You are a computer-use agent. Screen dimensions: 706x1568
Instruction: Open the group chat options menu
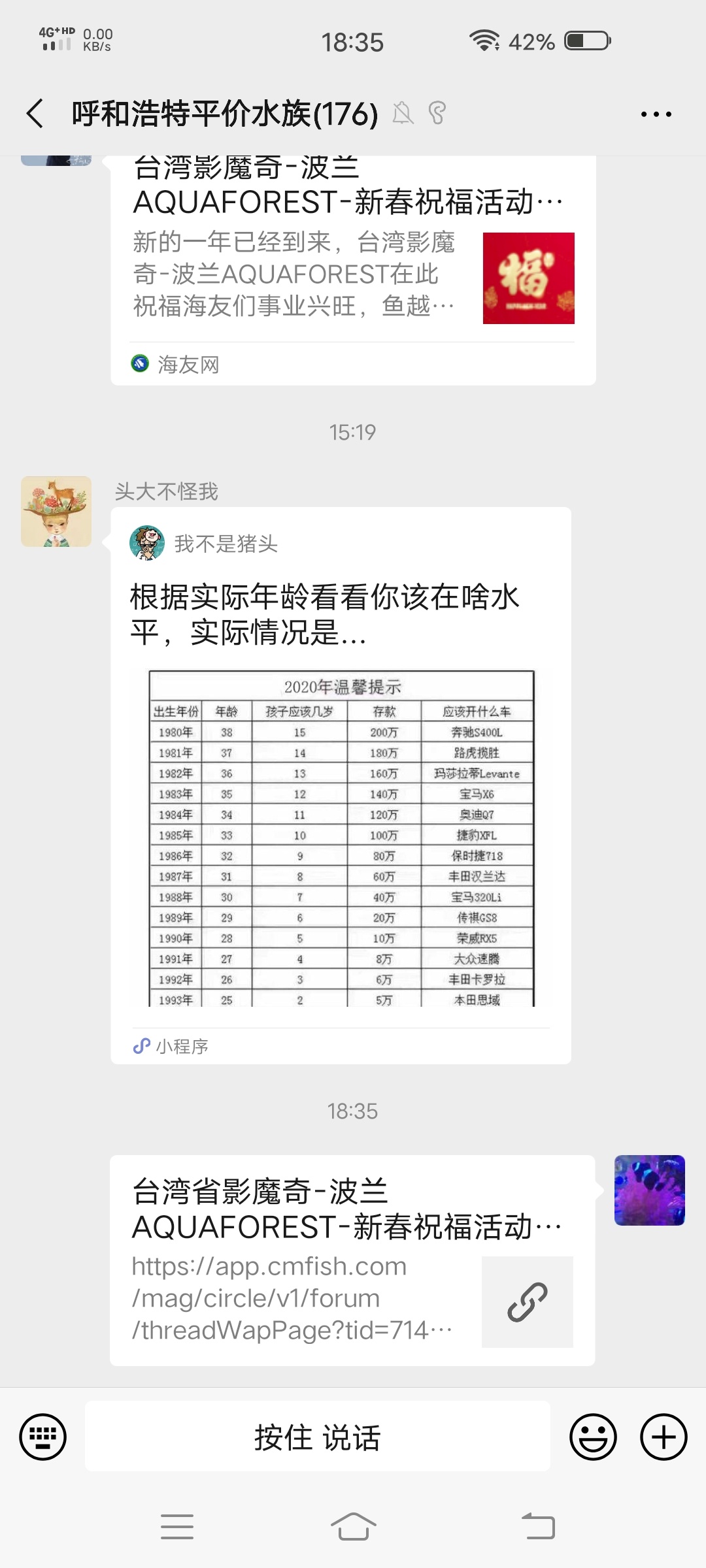[656, 114]
